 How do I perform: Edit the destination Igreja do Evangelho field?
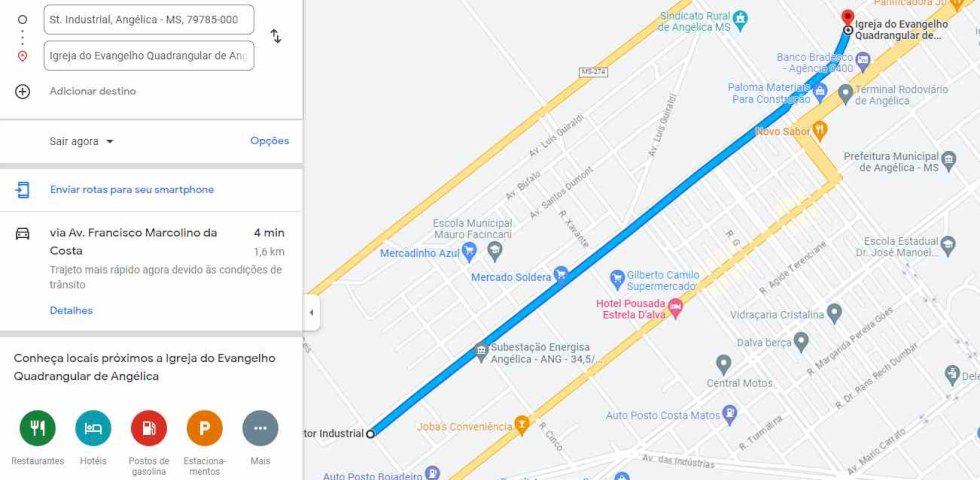click(148, 56)
